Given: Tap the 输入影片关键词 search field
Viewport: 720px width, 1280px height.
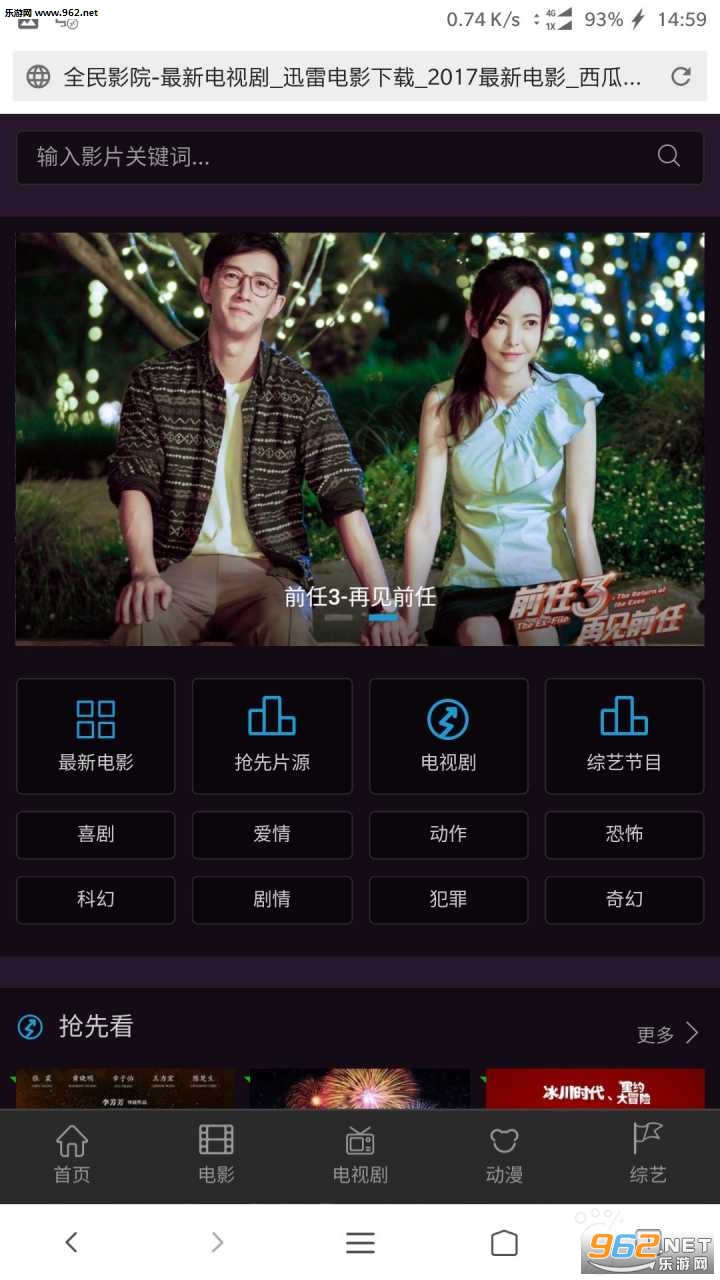Looking at the screenshot, I should [x=330, y=157].
